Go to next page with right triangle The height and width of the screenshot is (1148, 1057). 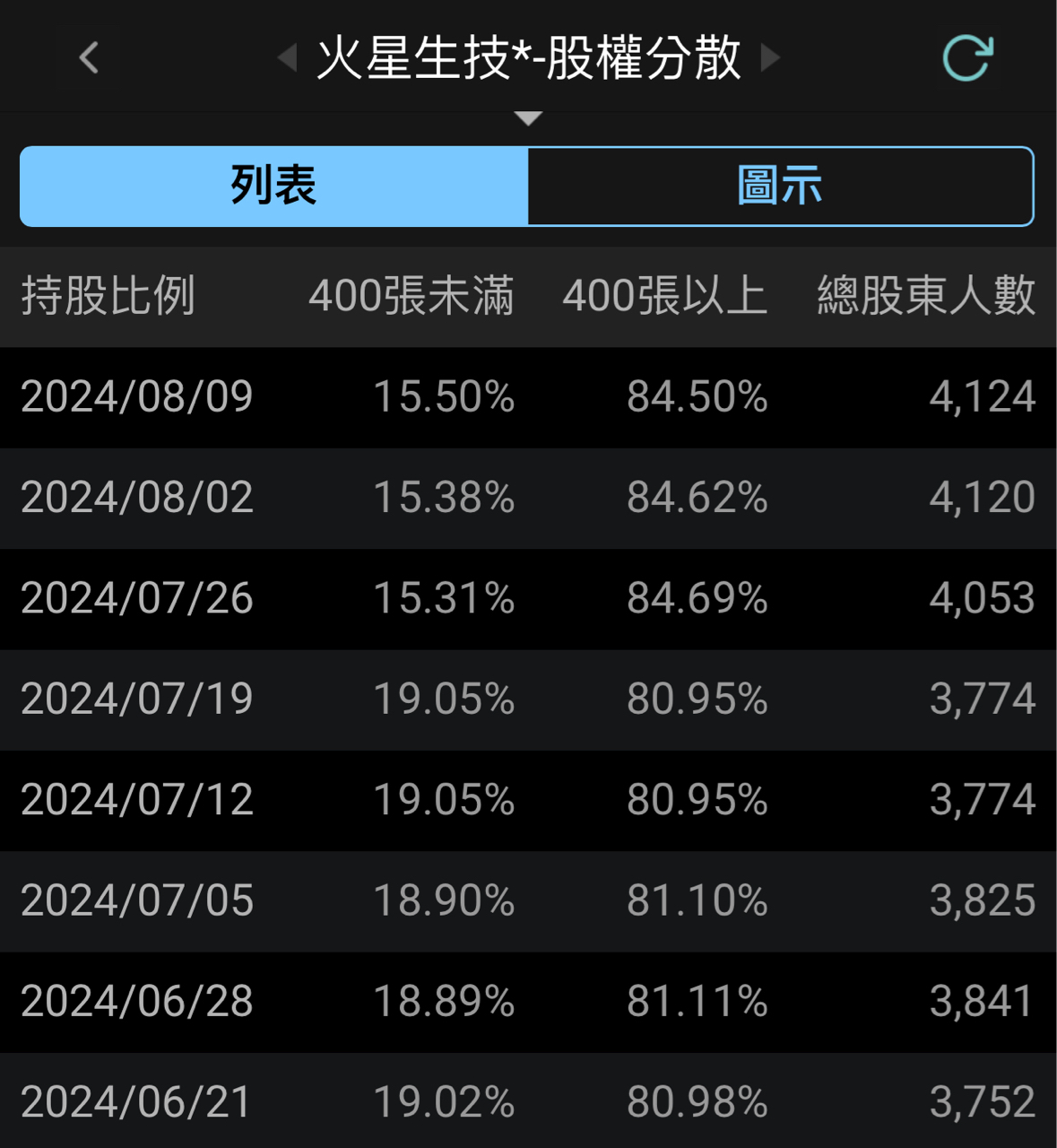pyautogui.click(x=769, y=58)
